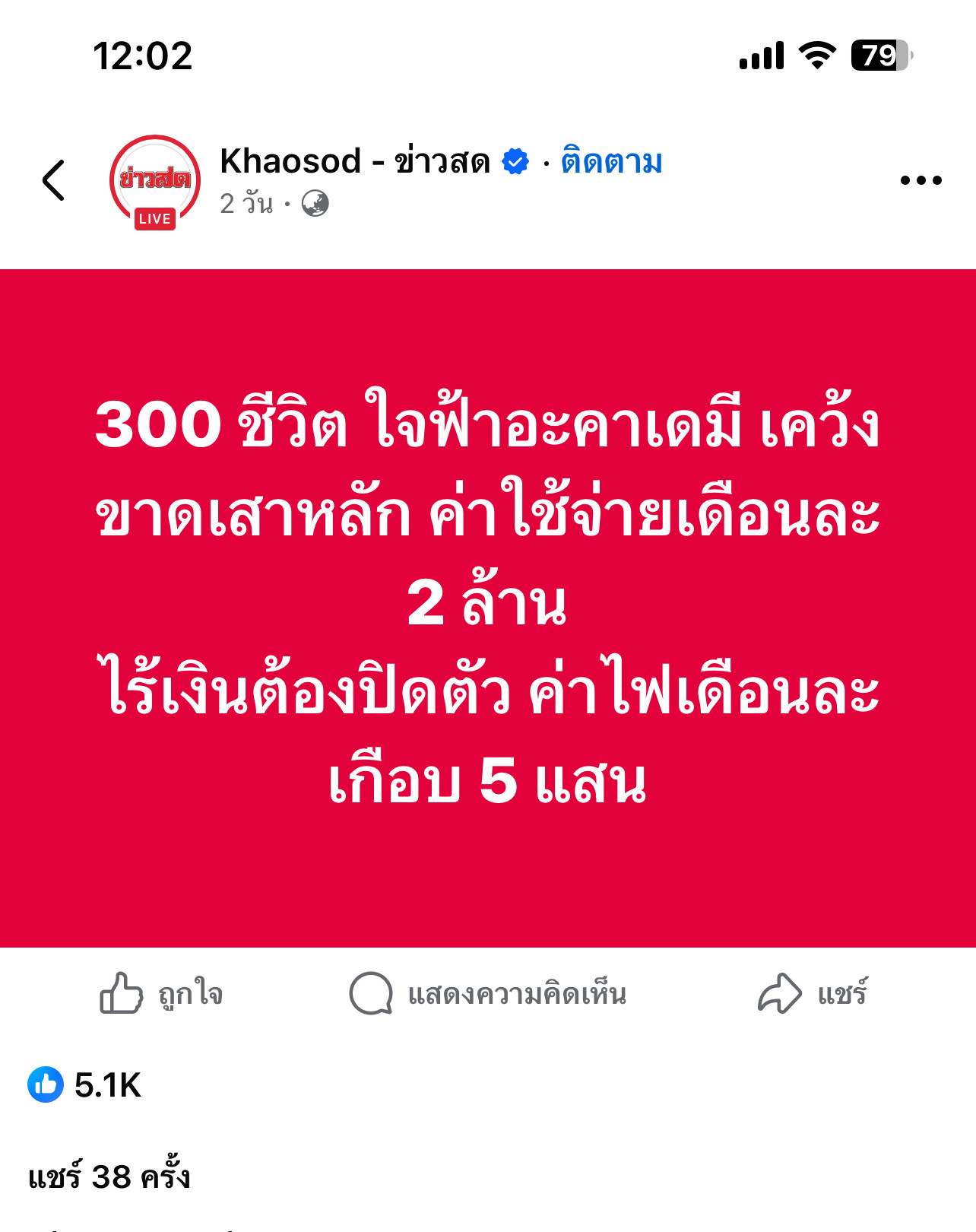976x1232 pixels.
Task: Like the post with ถูกใจ
Action: [x=161, y=993]
